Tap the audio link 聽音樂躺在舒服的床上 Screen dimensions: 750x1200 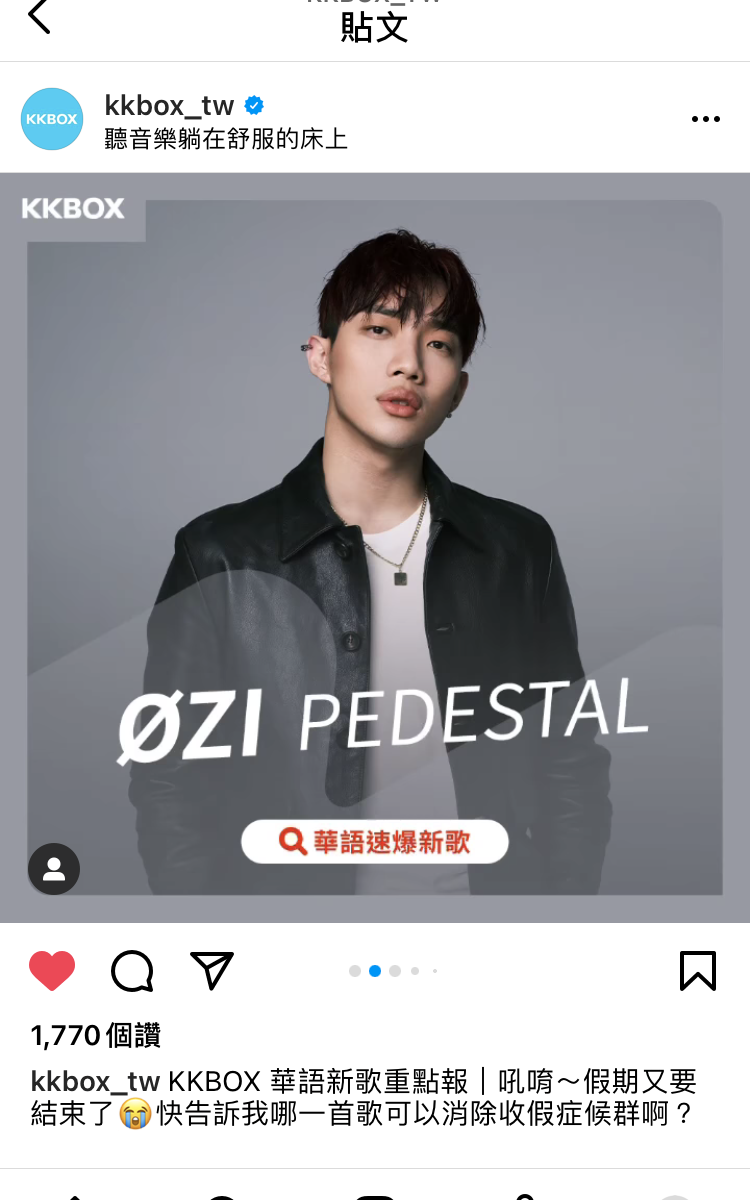click(x=226, y=138)
